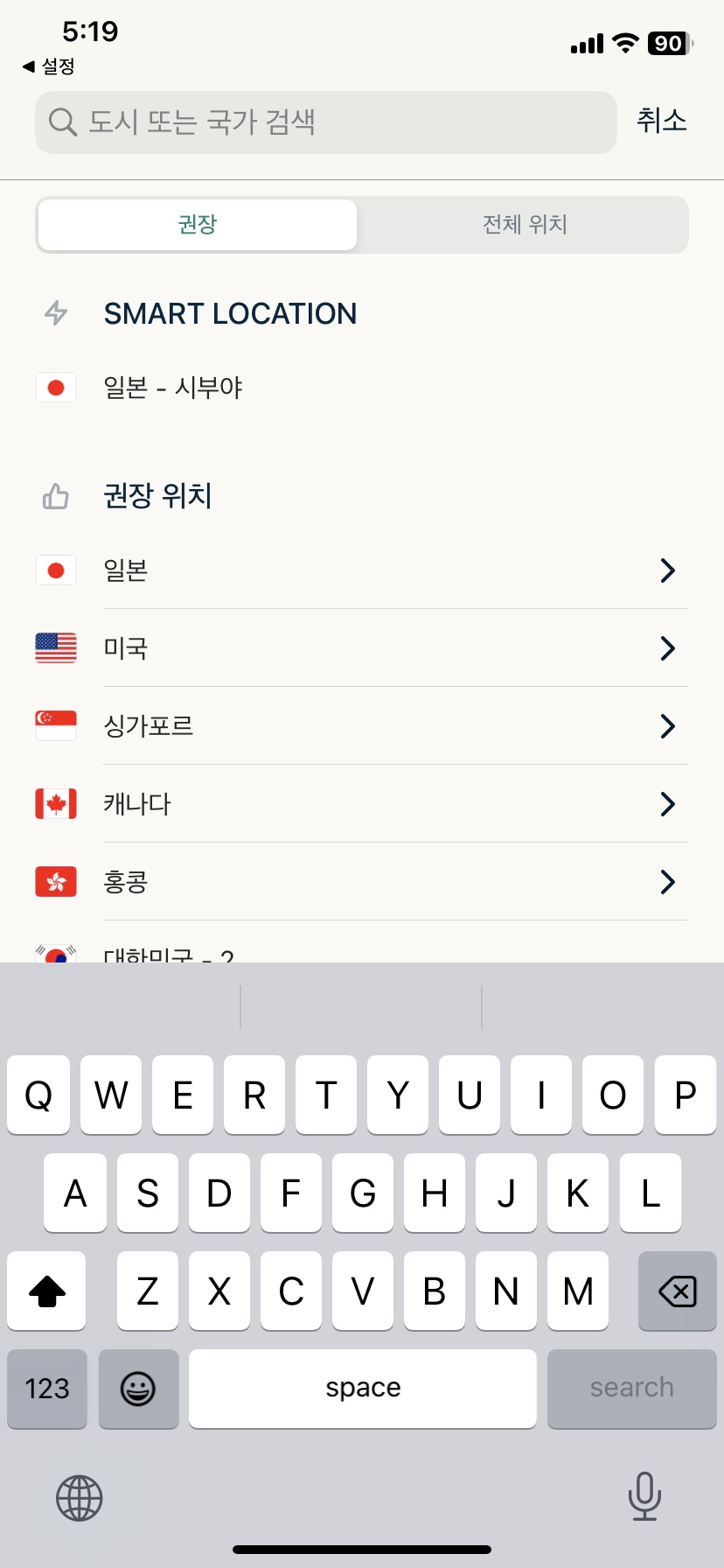Image resolution: width=724 pixels, height=1568 pixels.
Task: Choose the smart location 일본 - 시부야
Action: (173, 388)
